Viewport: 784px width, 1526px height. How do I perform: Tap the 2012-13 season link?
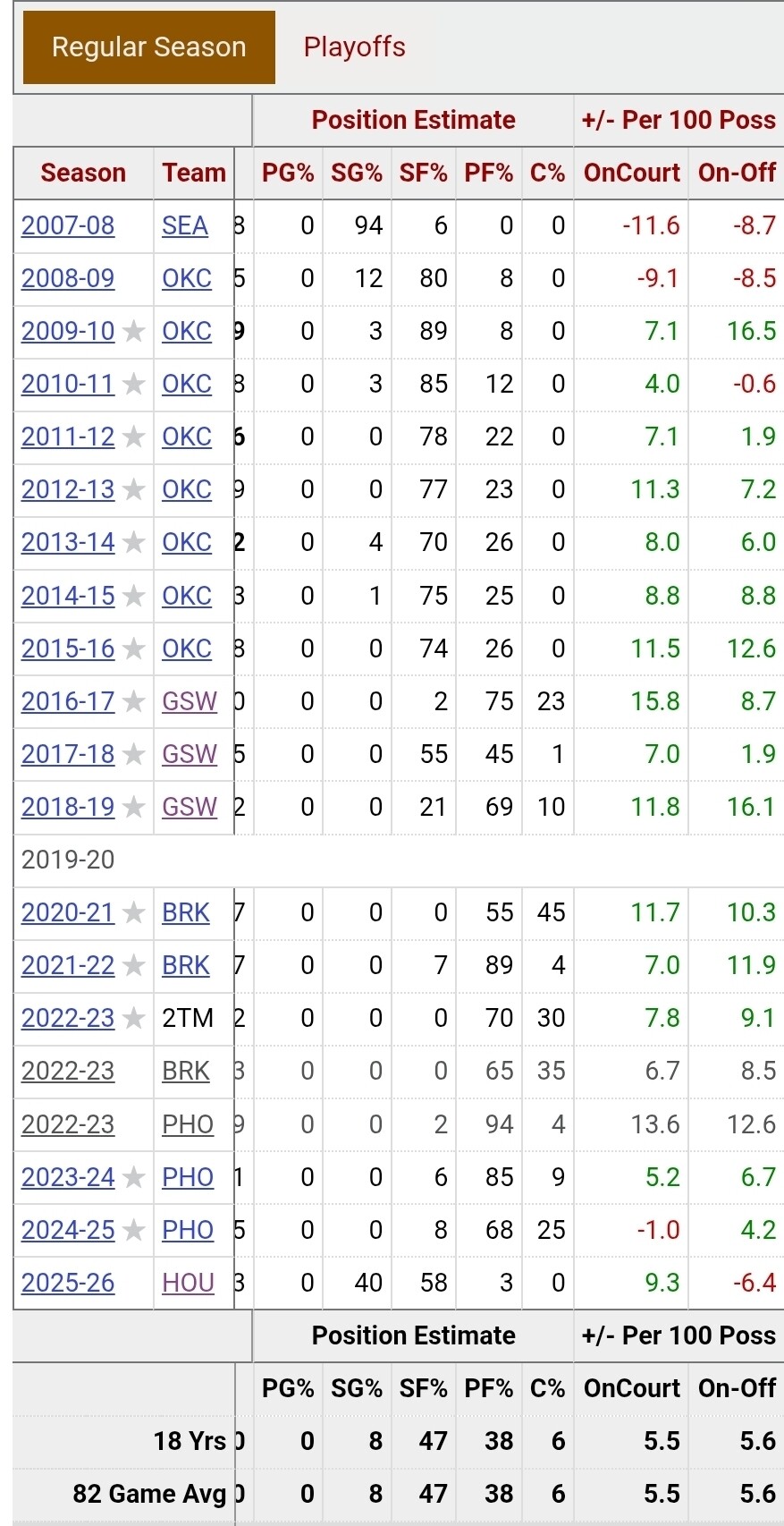coord(68,489)
